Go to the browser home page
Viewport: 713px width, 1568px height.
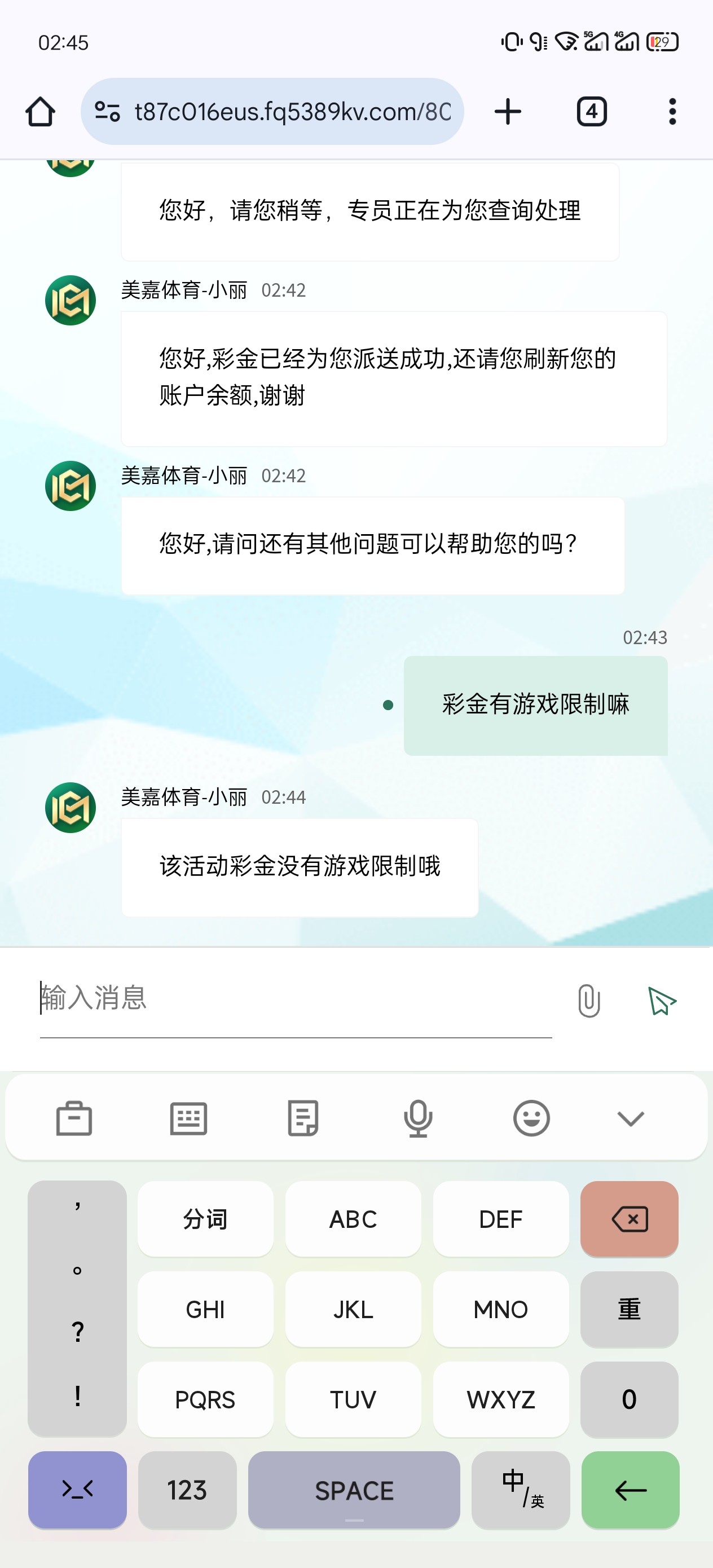tap(40, 112)
